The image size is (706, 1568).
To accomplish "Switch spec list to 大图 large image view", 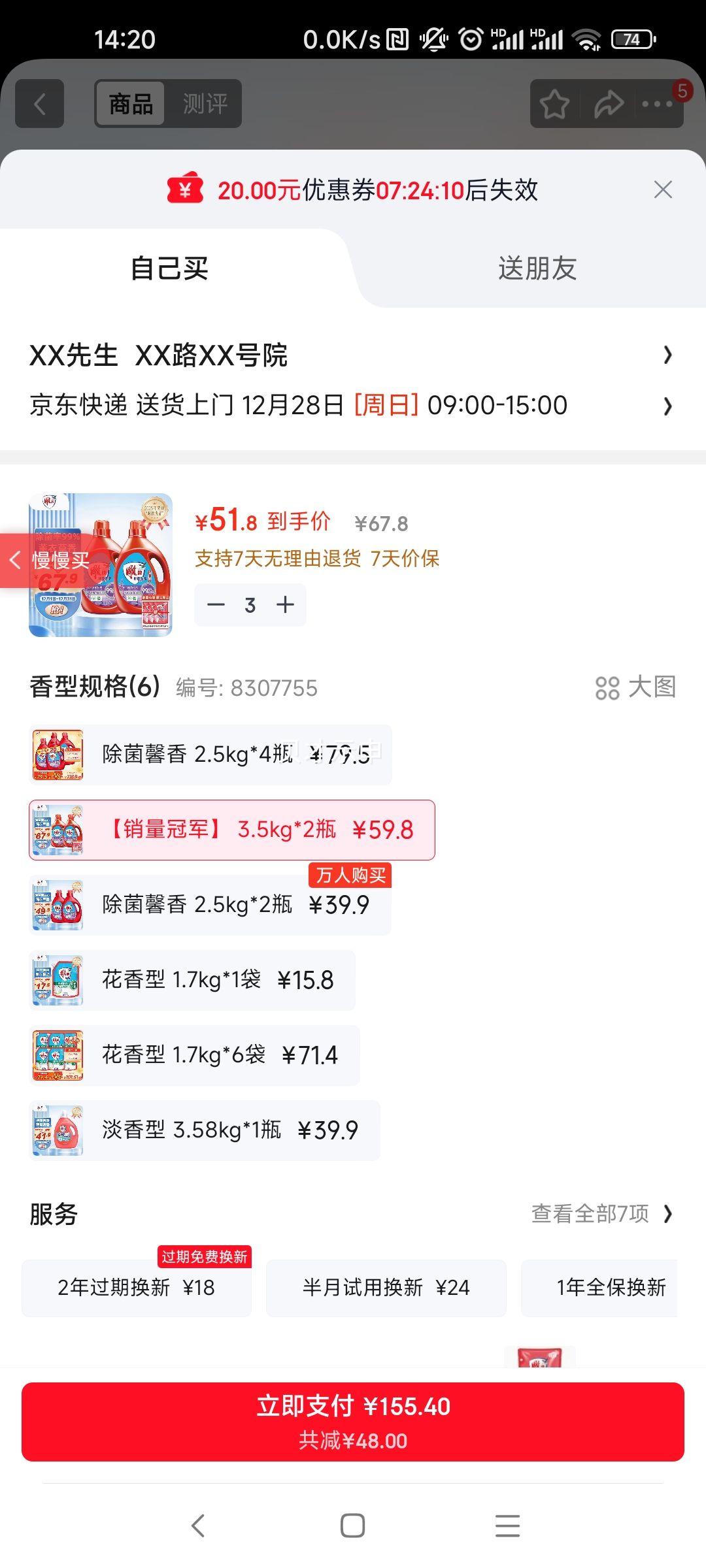I will coord(633,687).
